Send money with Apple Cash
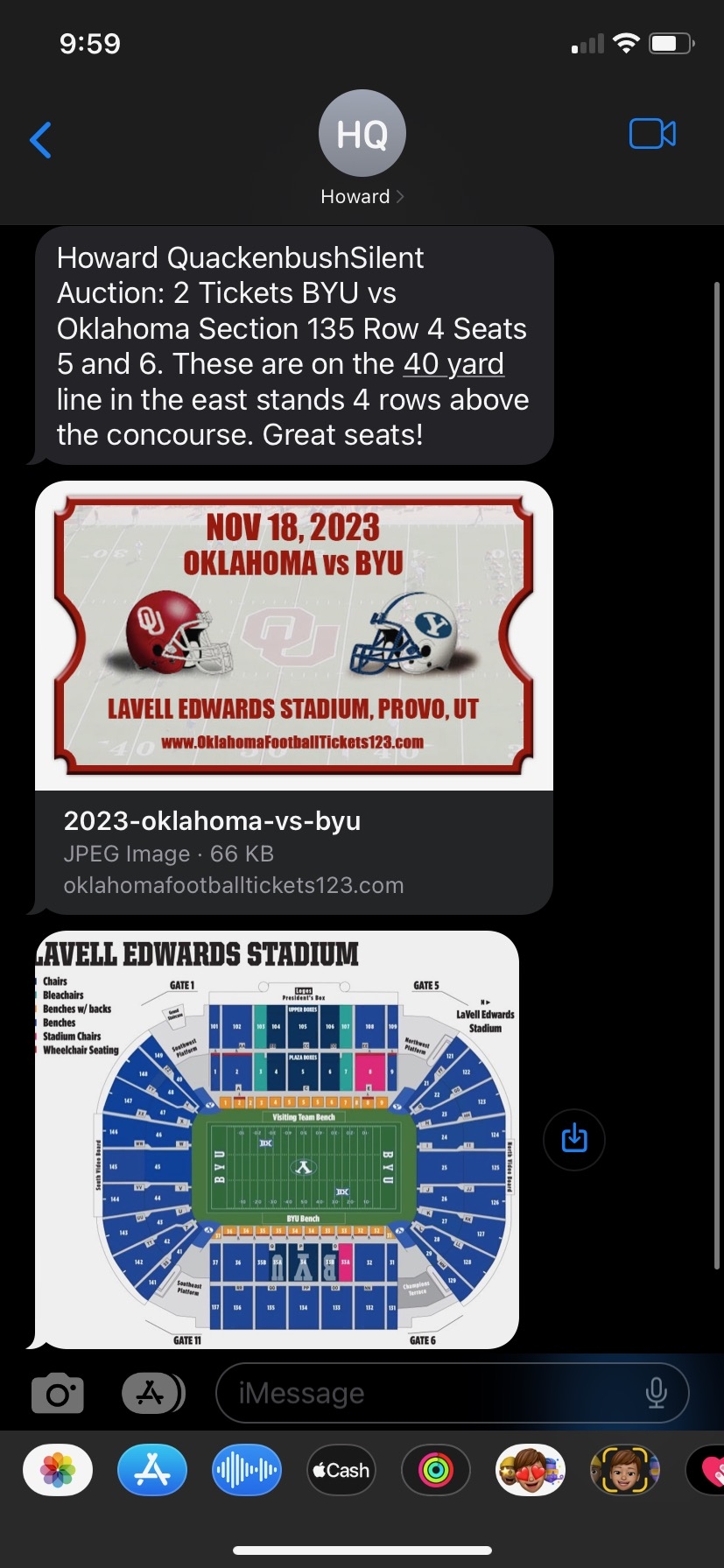Screen dimensions: 724x1568 [x=341, y=1470]
